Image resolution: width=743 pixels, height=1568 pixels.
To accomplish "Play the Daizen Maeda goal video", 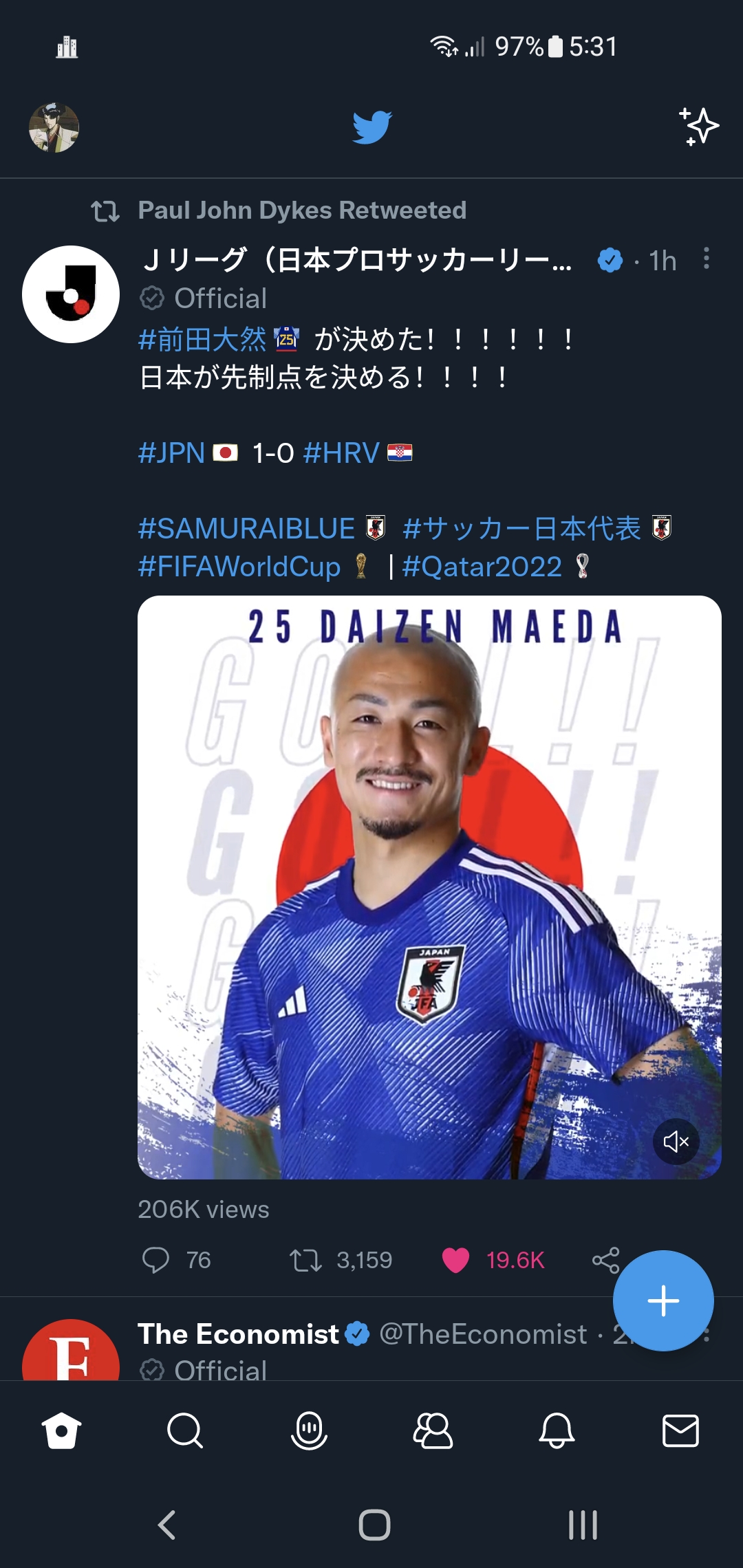I will (429, 887).
